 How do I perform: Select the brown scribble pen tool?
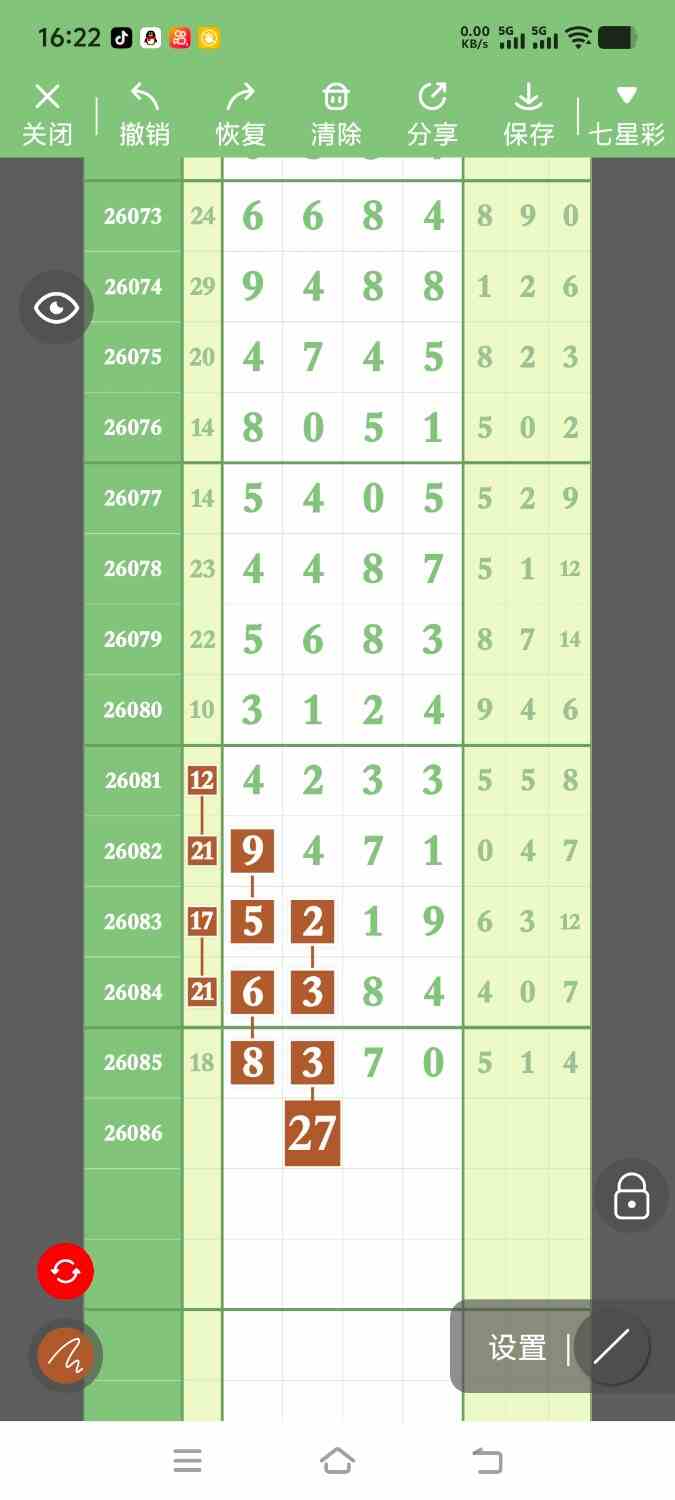65,1356
